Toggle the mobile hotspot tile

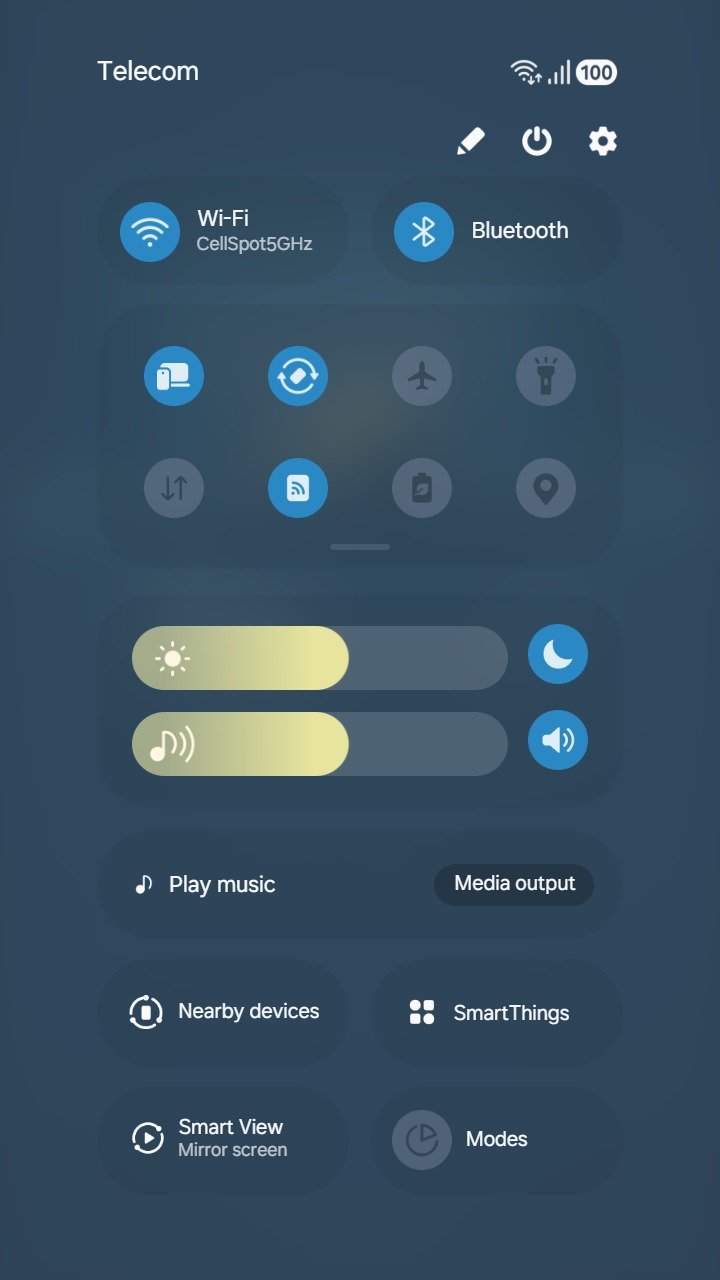[x=298, y=488]
